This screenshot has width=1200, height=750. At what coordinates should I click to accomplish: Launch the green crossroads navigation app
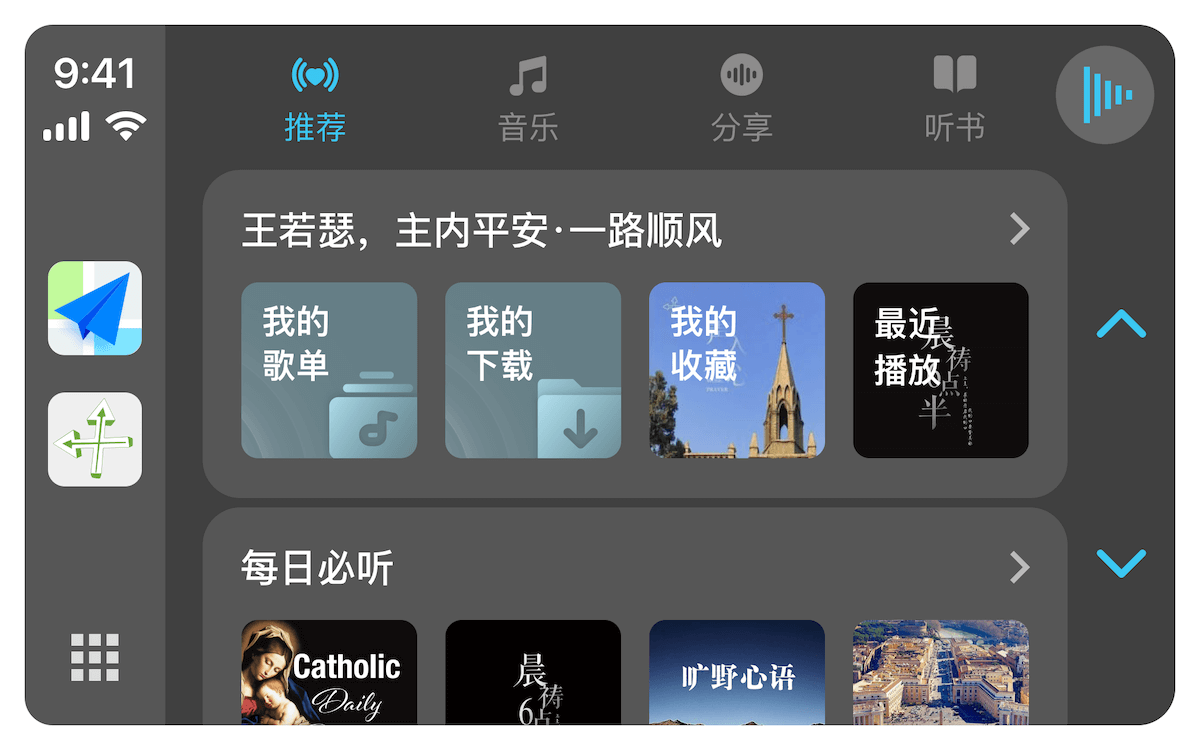point(95,439)
